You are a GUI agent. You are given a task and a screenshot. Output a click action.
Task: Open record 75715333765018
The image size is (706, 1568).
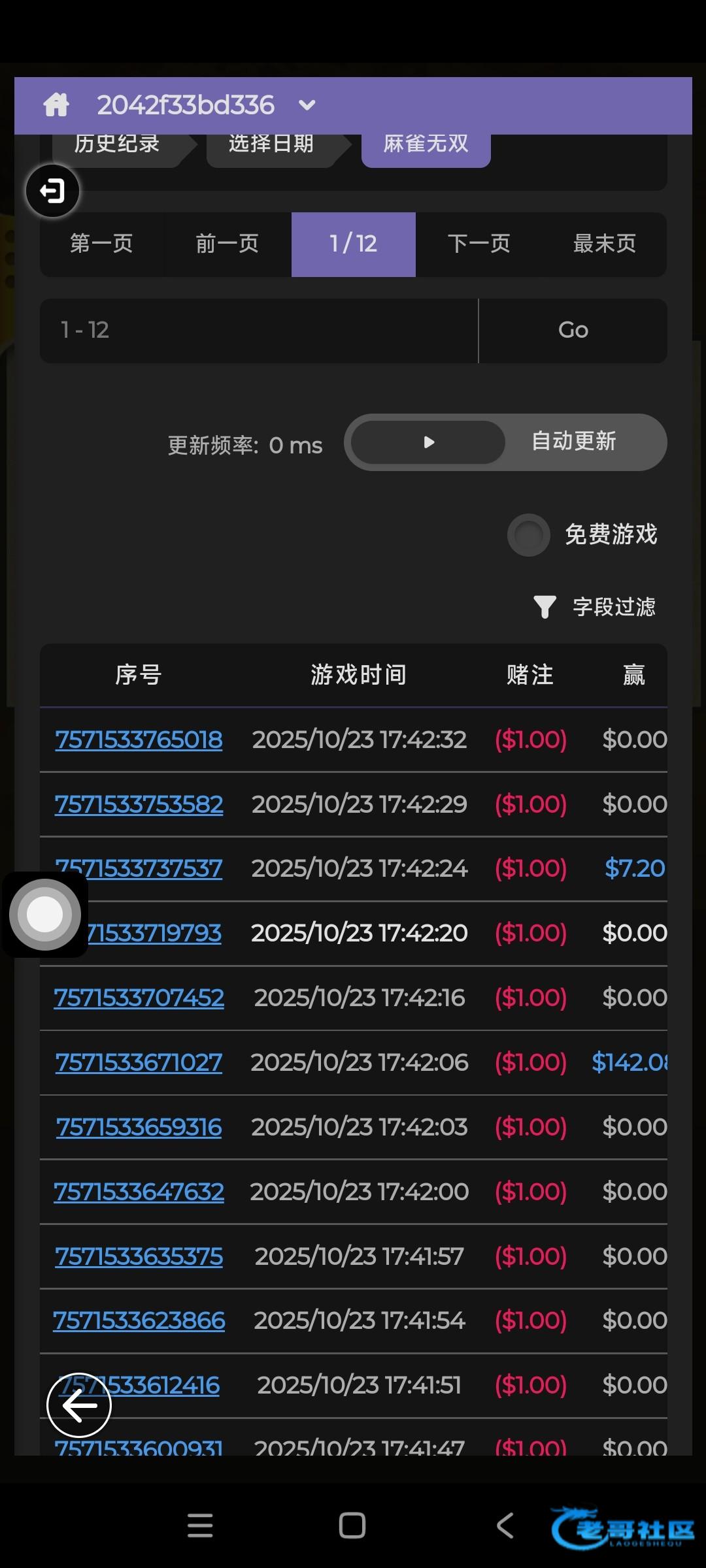tap(139, 740)
